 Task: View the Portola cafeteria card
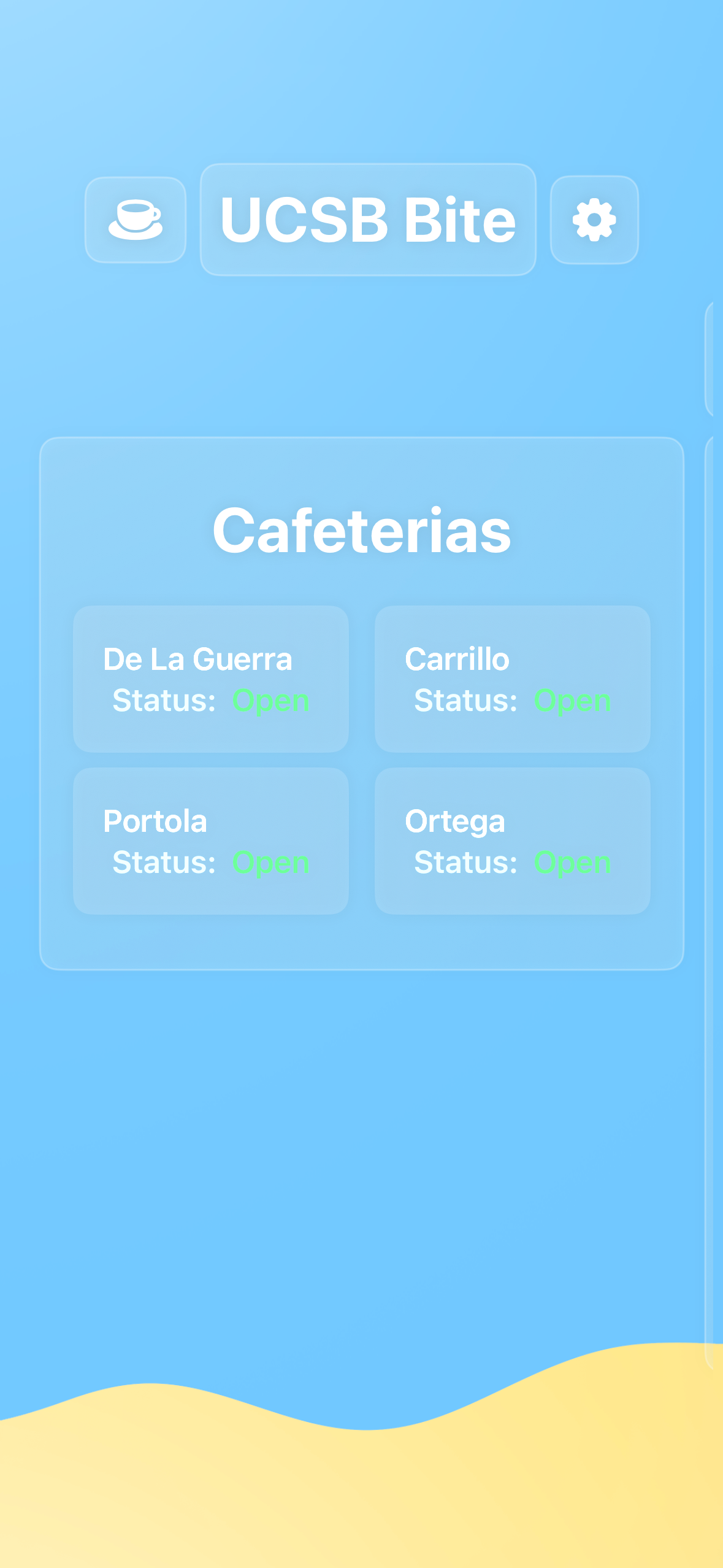[x=211, y=841]
